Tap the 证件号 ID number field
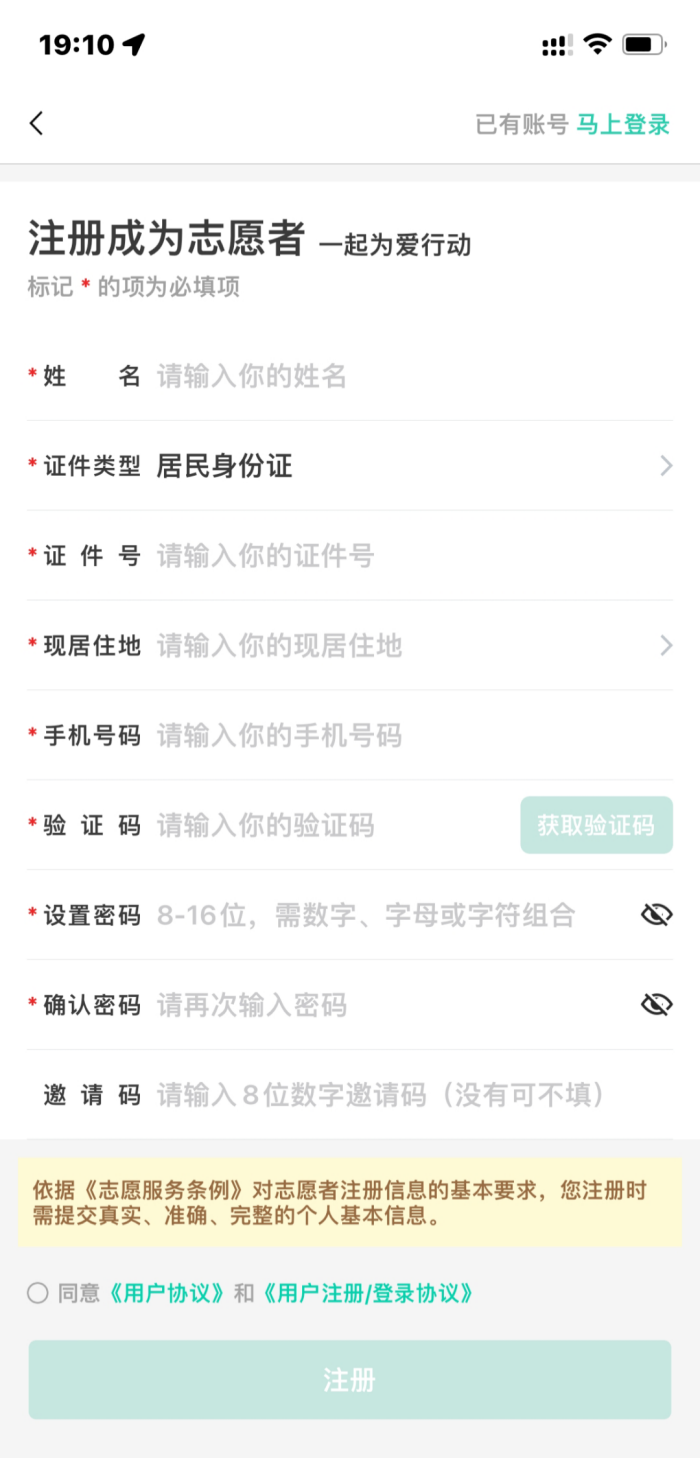Image resolution: width=700 pixels, height=1458 pixels. coord(400,556)
